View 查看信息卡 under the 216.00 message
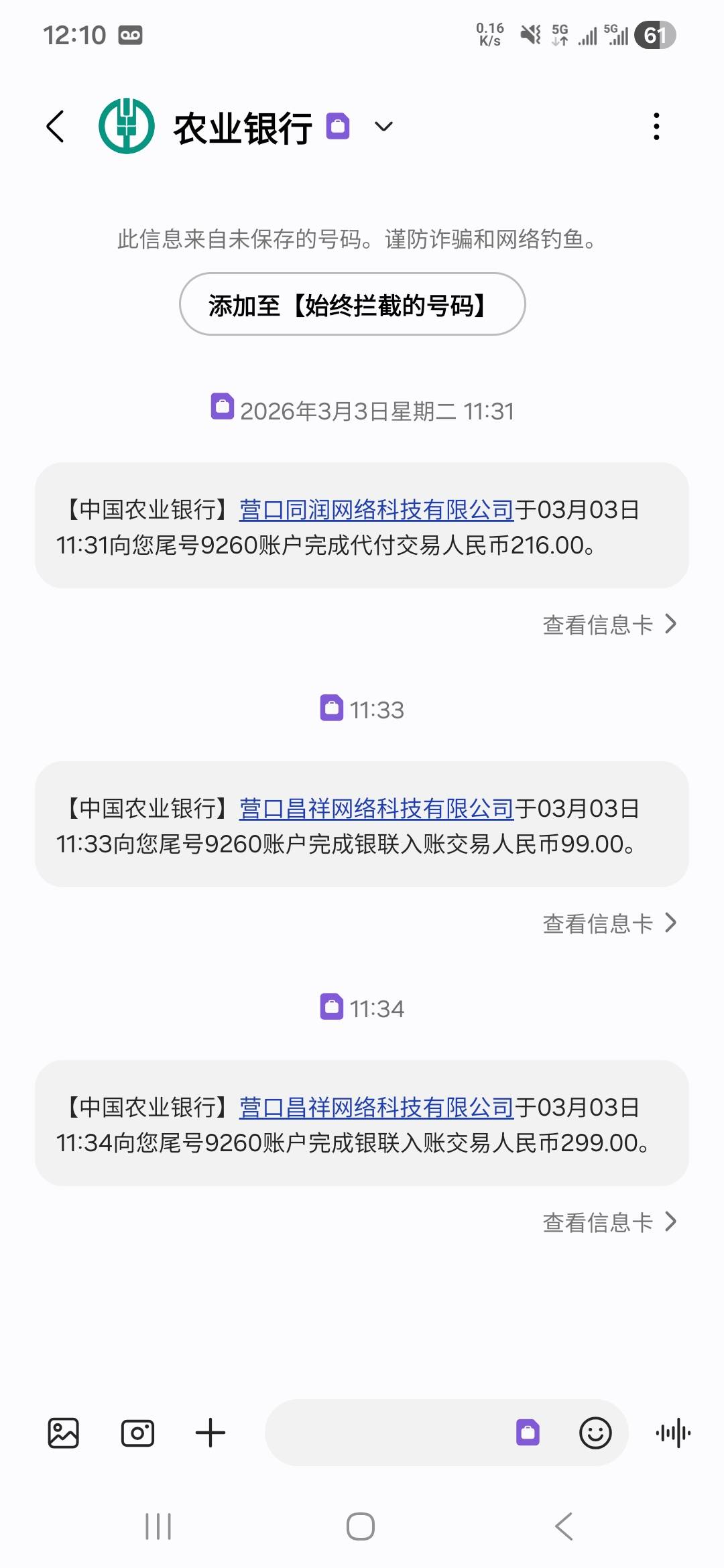The width and height of the screenshot is (724, 1568). [x=610, y=625]
